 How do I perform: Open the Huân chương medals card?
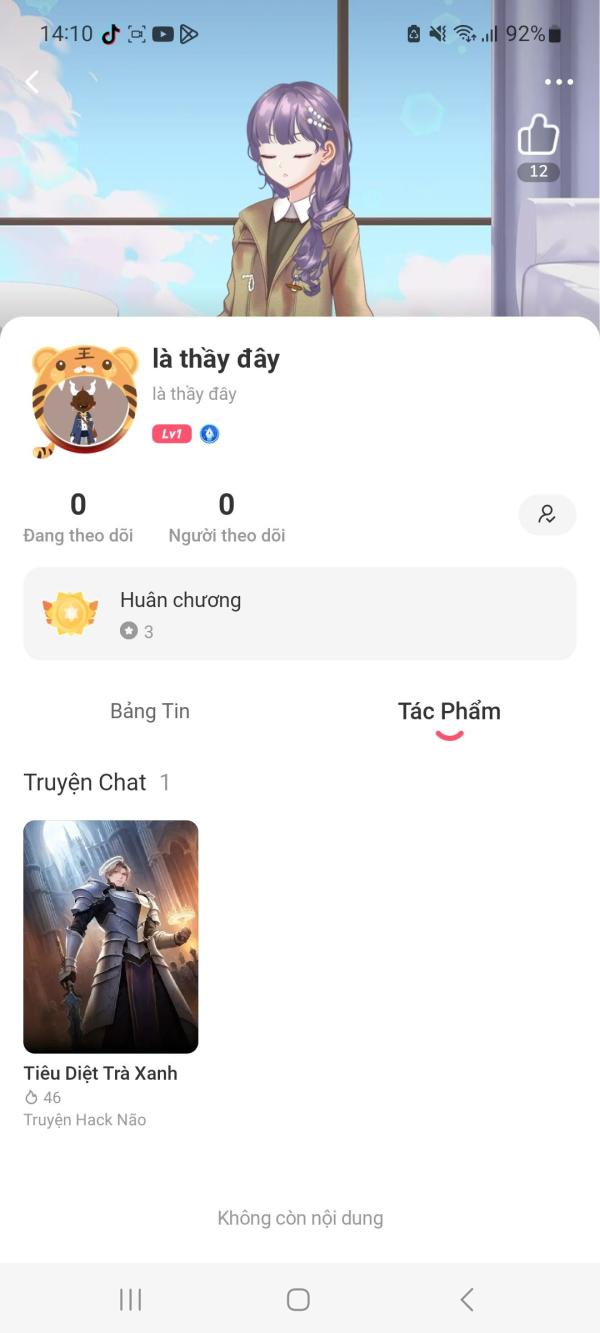point(300,614)
